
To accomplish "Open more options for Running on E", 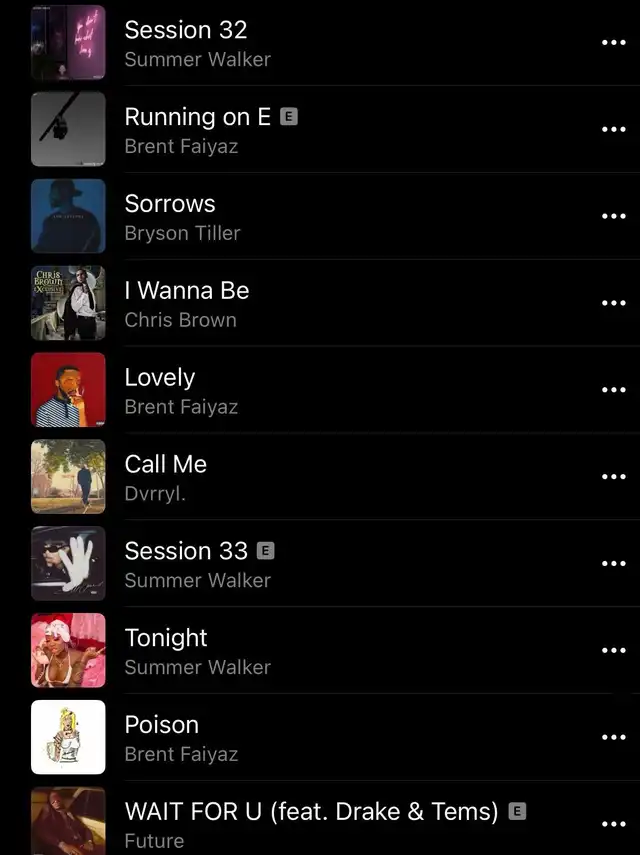I will click(613, 130).
